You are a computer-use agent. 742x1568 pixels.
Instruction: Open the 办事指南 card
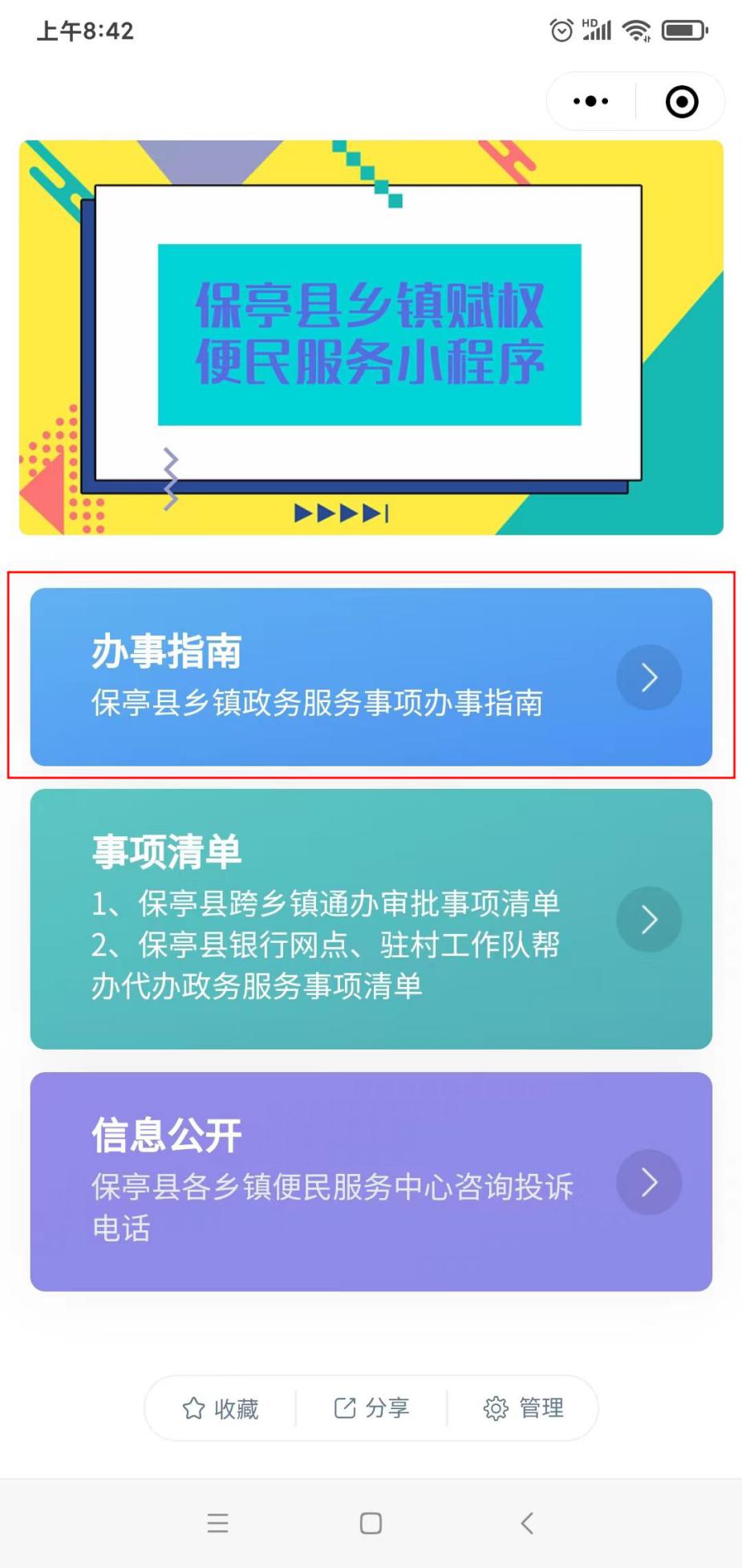click(x=371, y=676)
